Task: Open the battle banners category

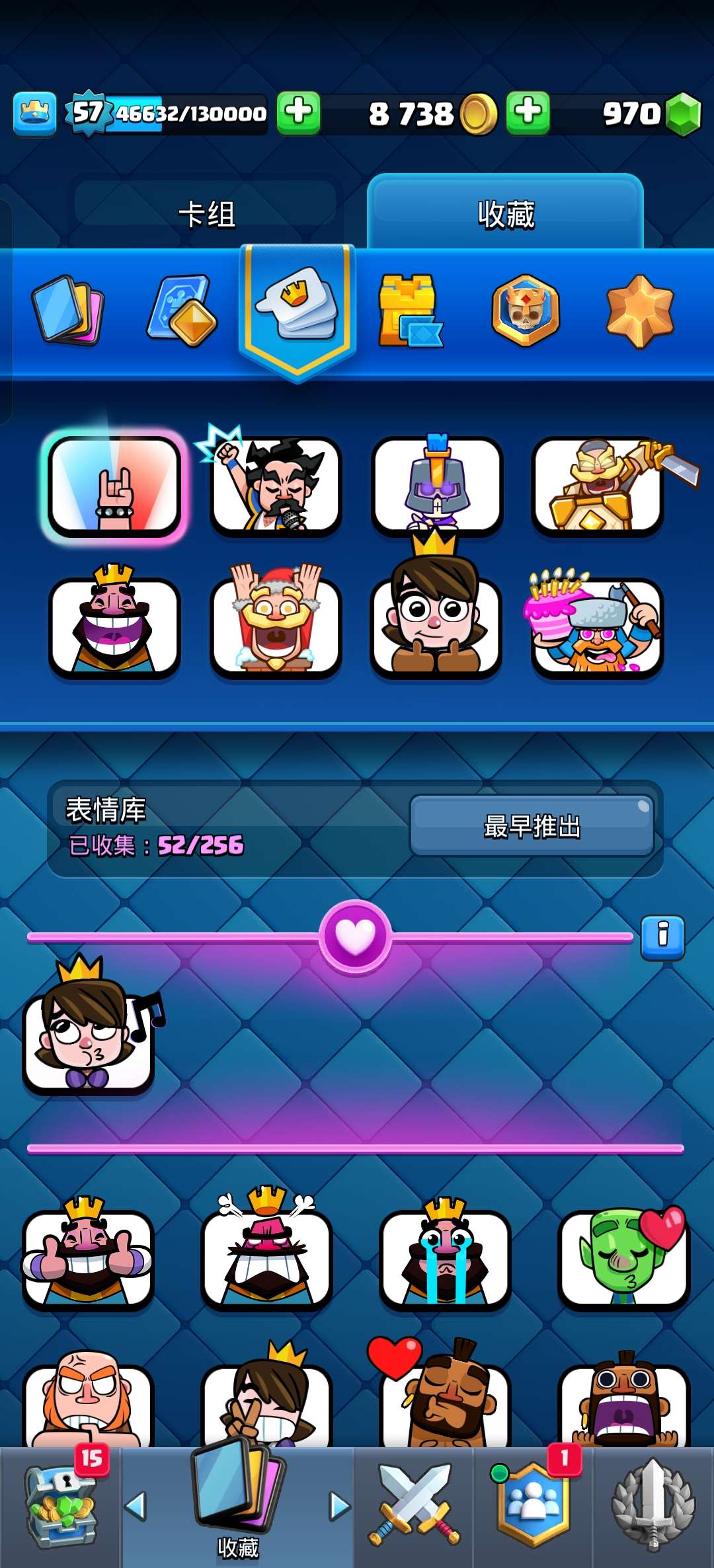Action: coord(526,311)
